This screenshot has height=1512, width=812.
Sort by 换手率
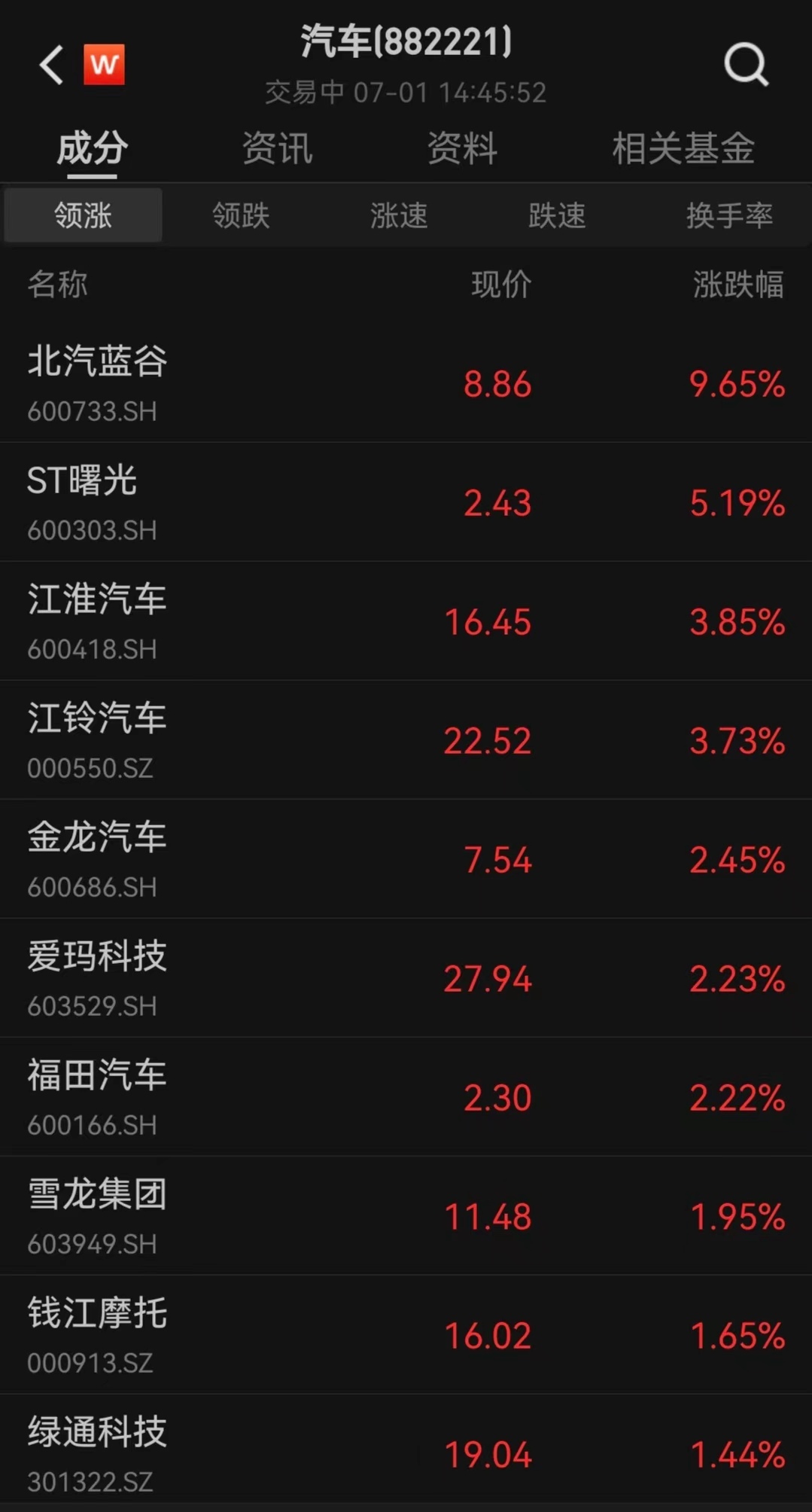click(x=729, y=215)
